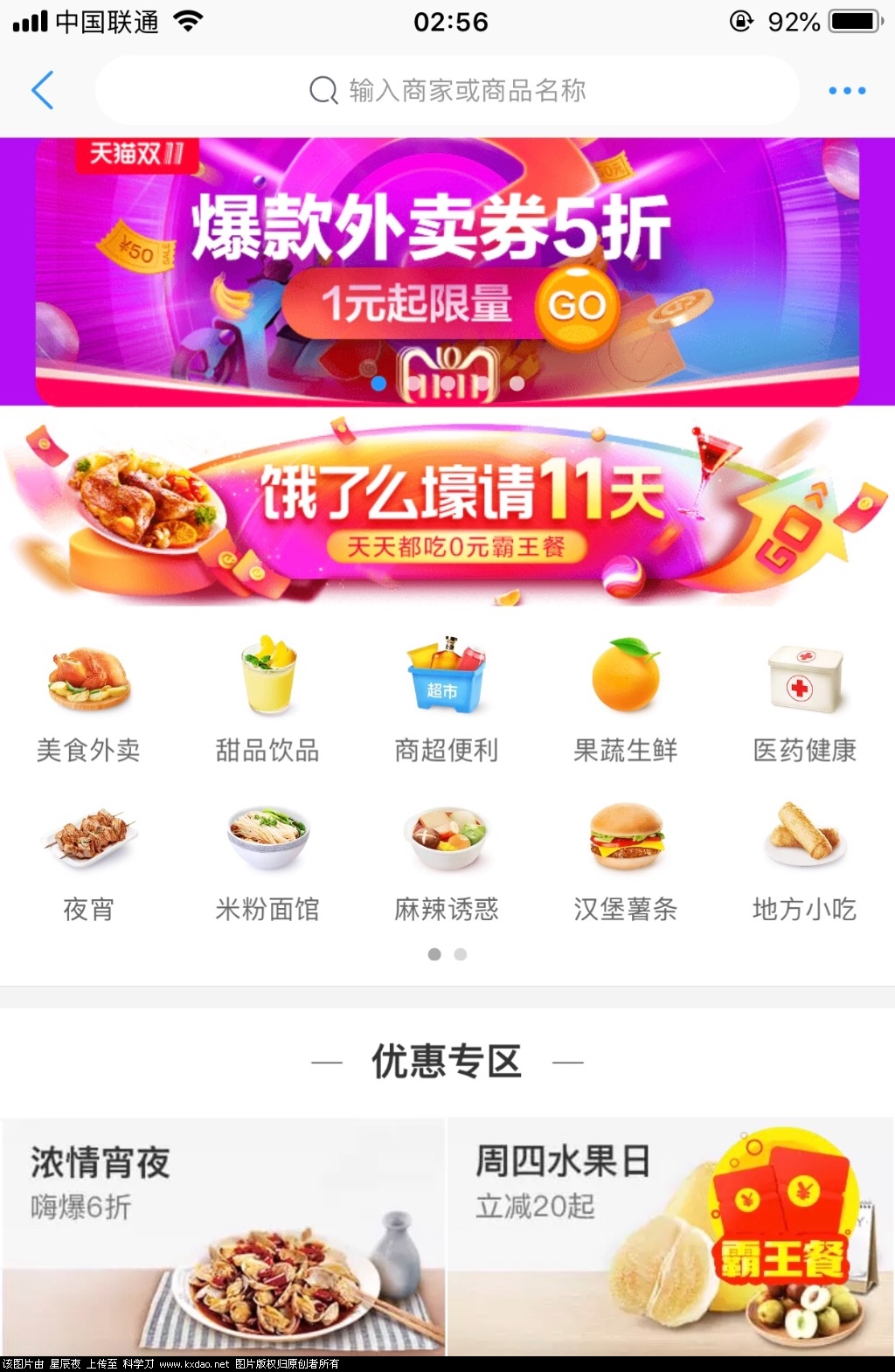Go back using the top-left arrow

click(x=42, y=90)
